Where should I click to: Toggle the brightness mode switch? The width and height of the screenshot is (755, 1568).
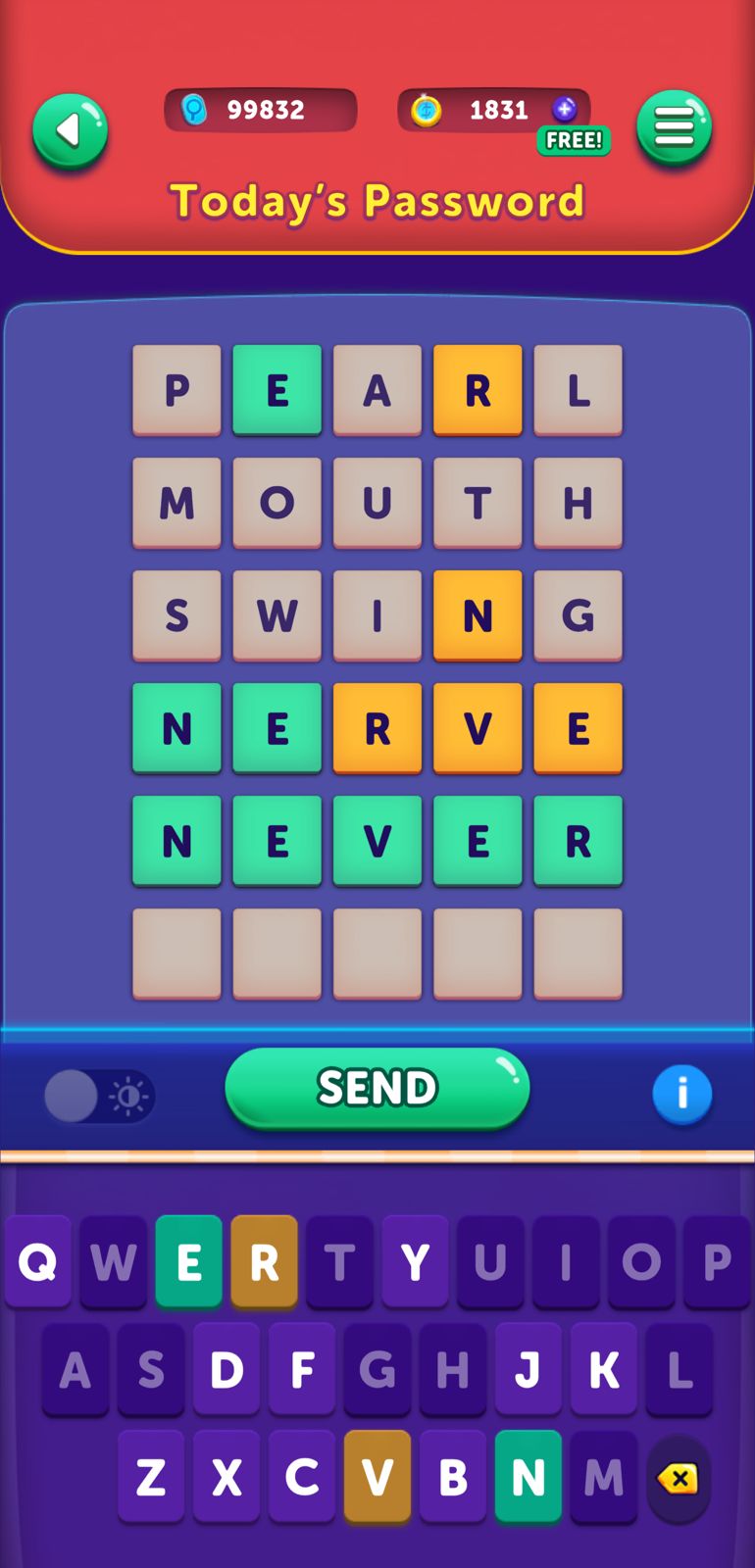tap(99, 1096)
